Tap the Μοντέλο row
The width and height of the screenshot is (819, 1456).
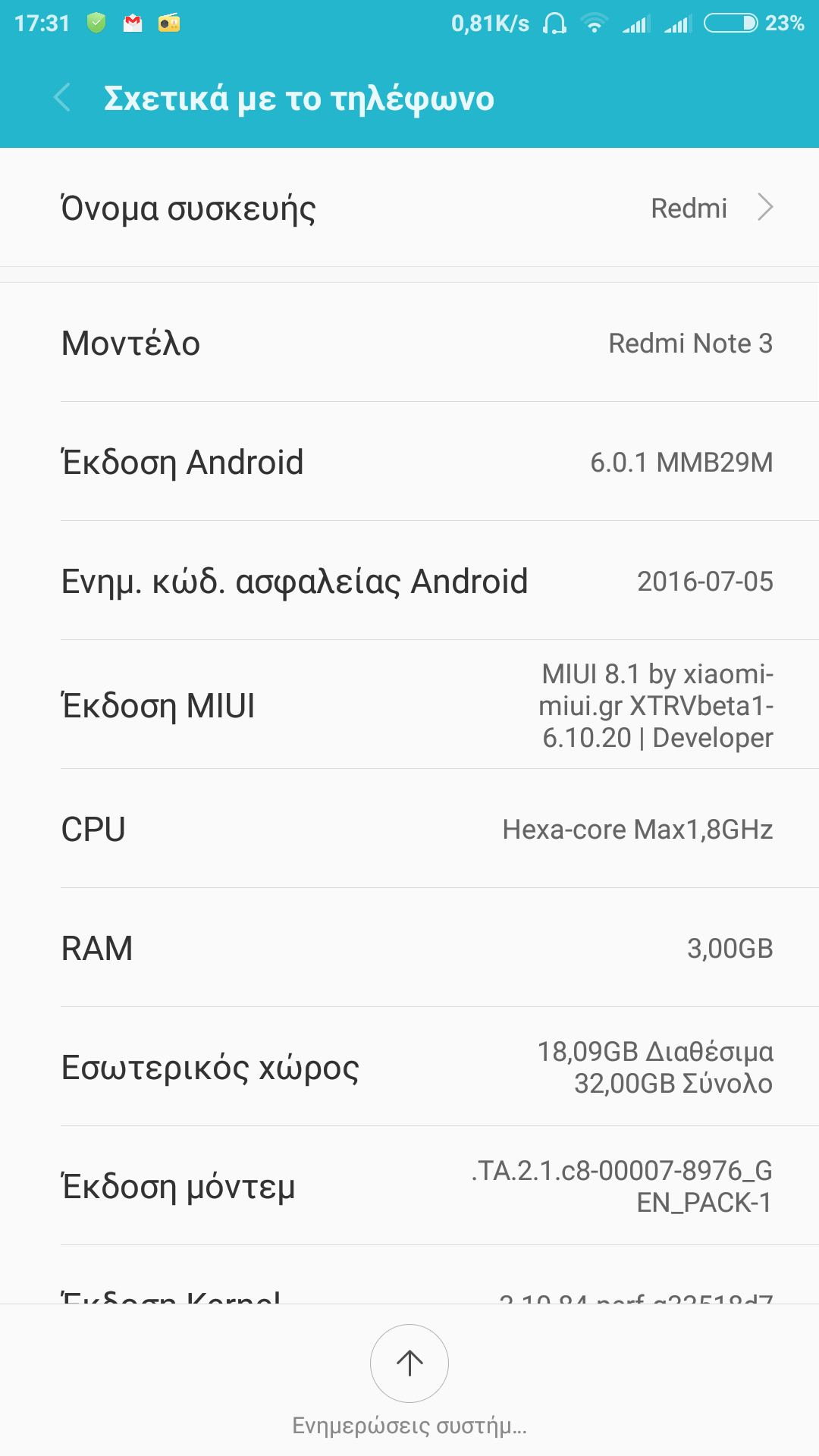point(409,343)
